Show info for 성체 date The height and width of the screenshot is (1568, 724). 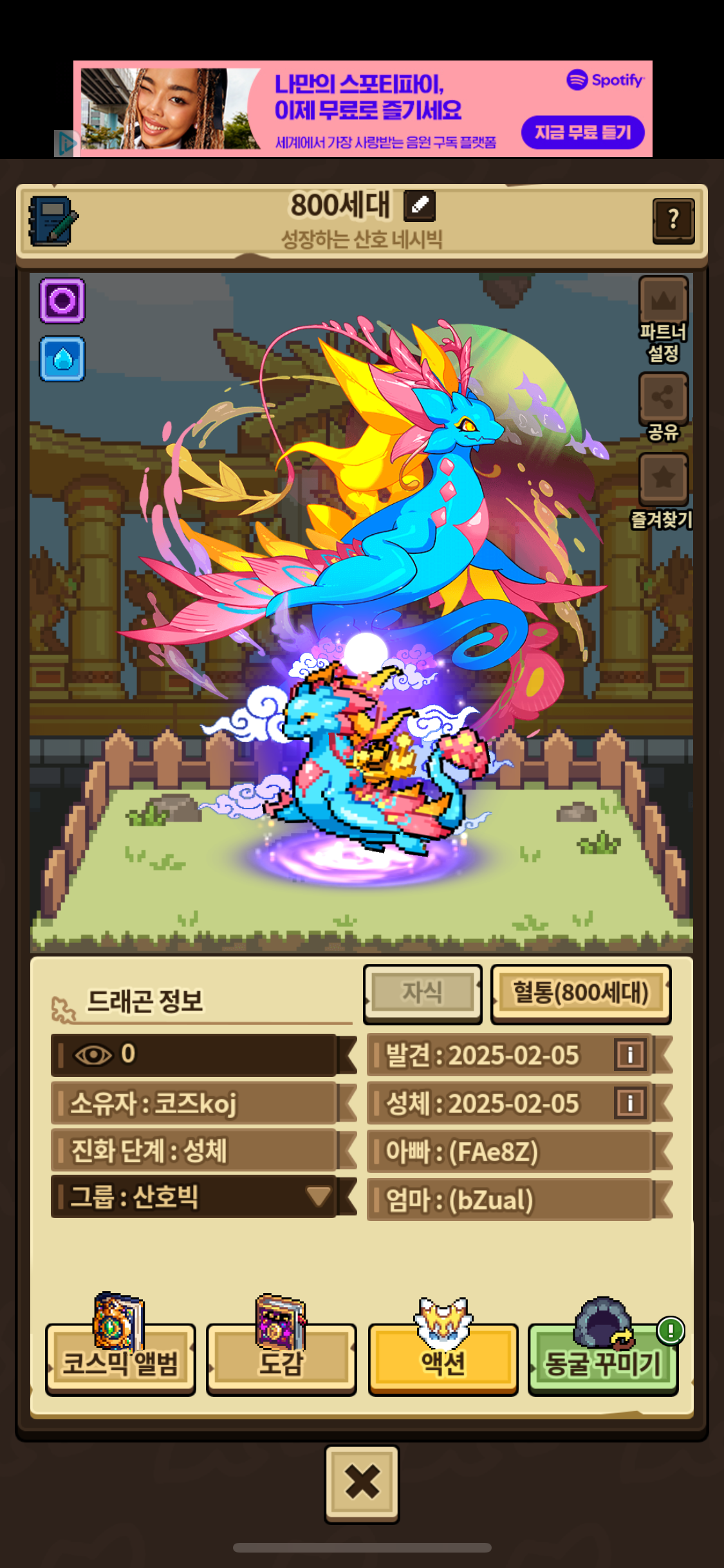pos(630,1103)
